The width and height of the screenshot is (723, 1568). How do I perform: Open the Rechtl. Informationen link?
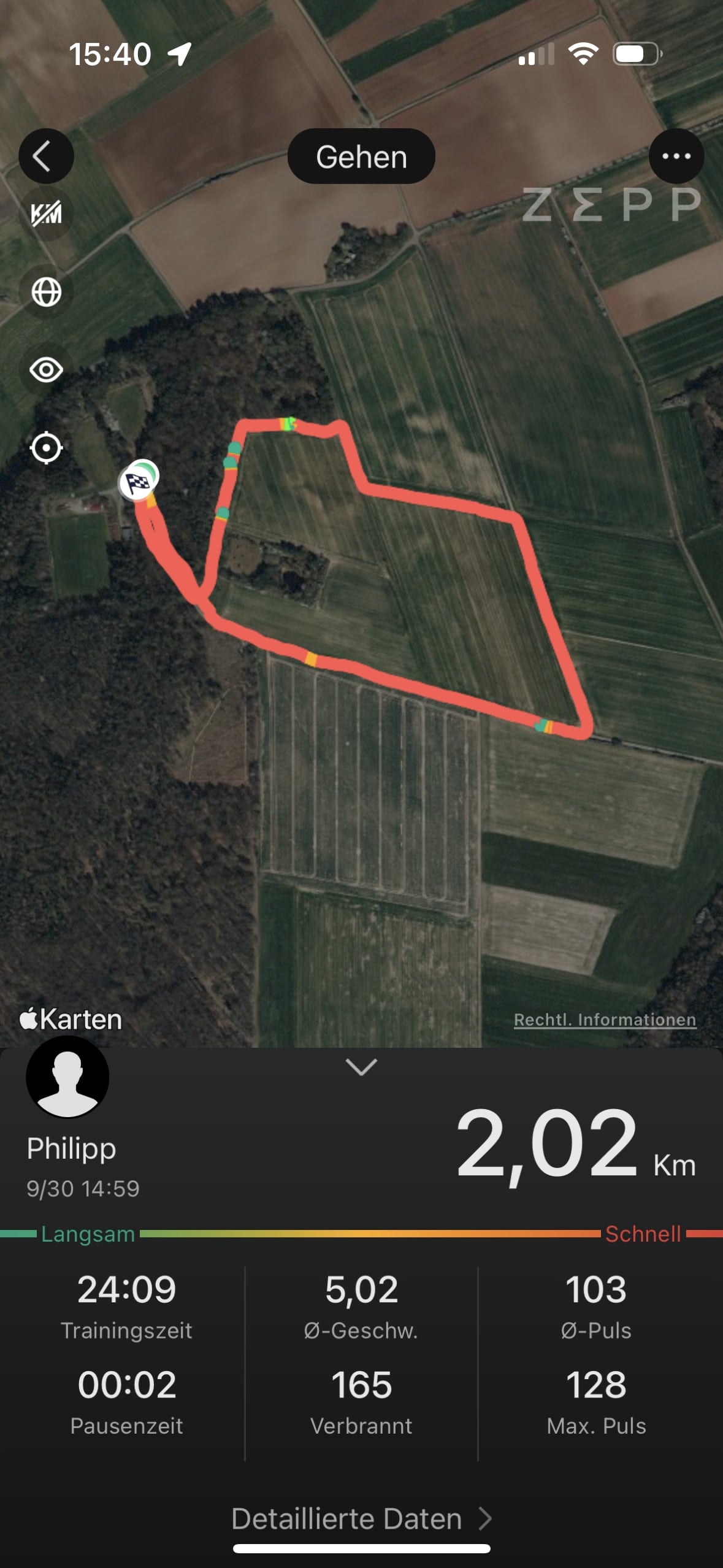coord(605,1020)
